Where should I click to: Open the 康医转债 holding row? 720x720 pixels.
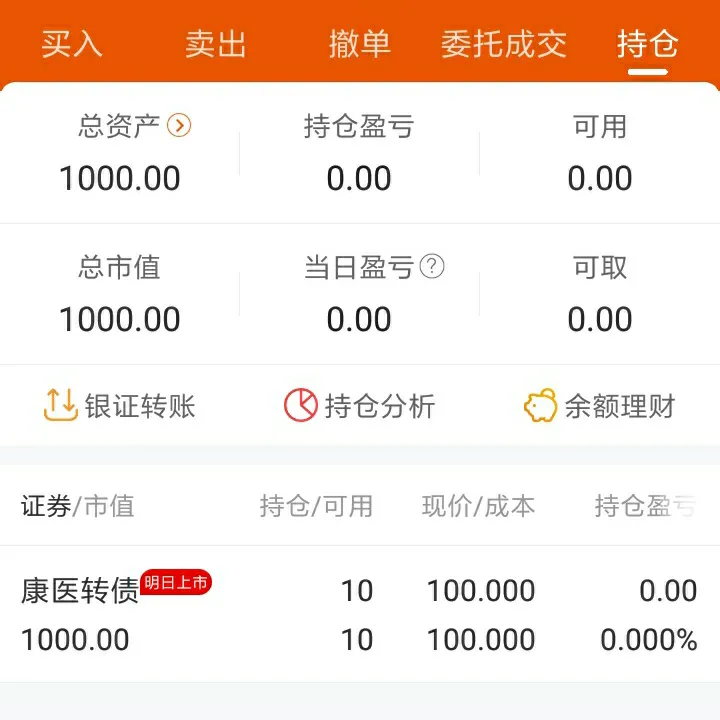360,614
